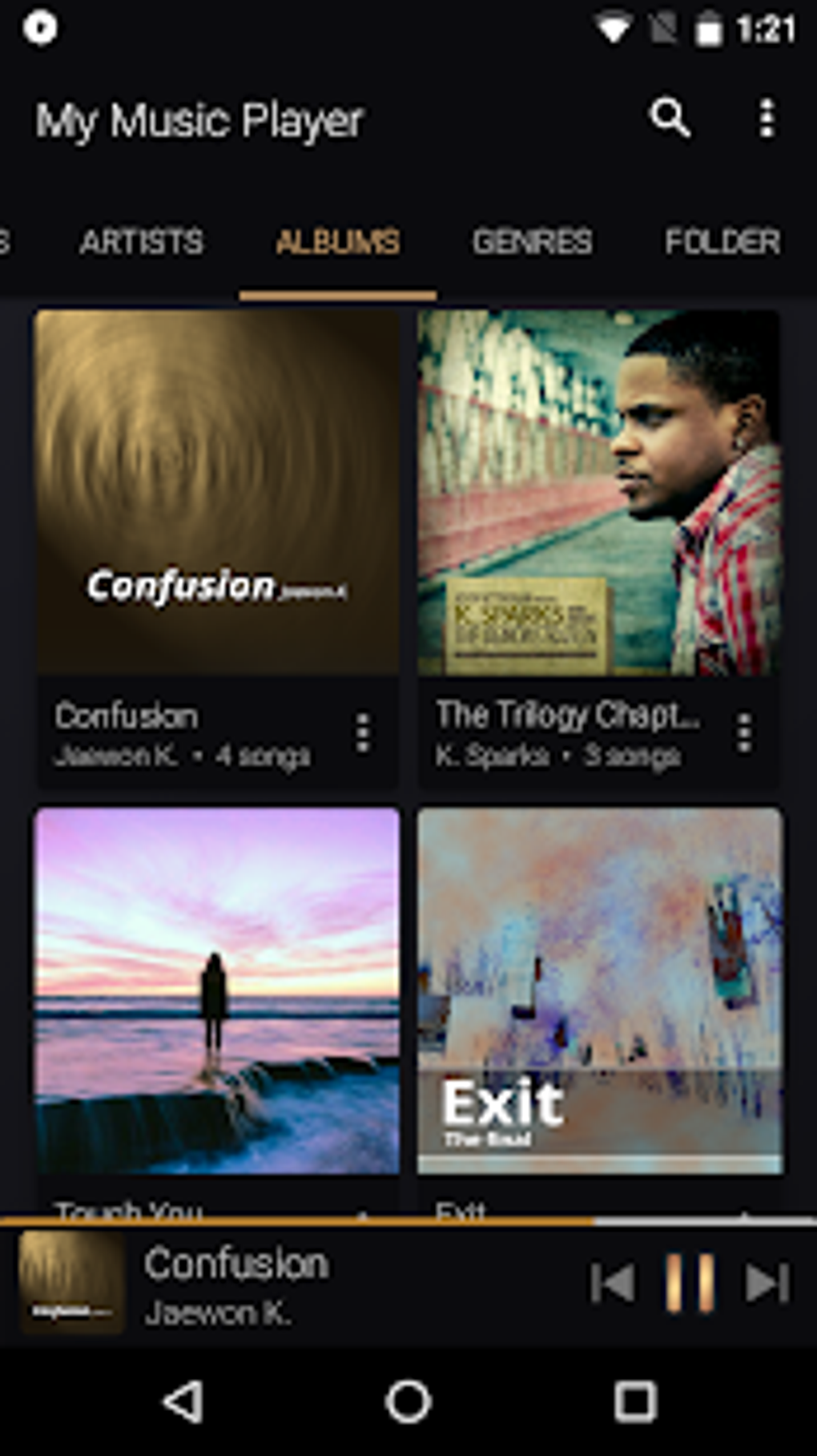
Task: Open options for the Exit album
Action: 744,1210
